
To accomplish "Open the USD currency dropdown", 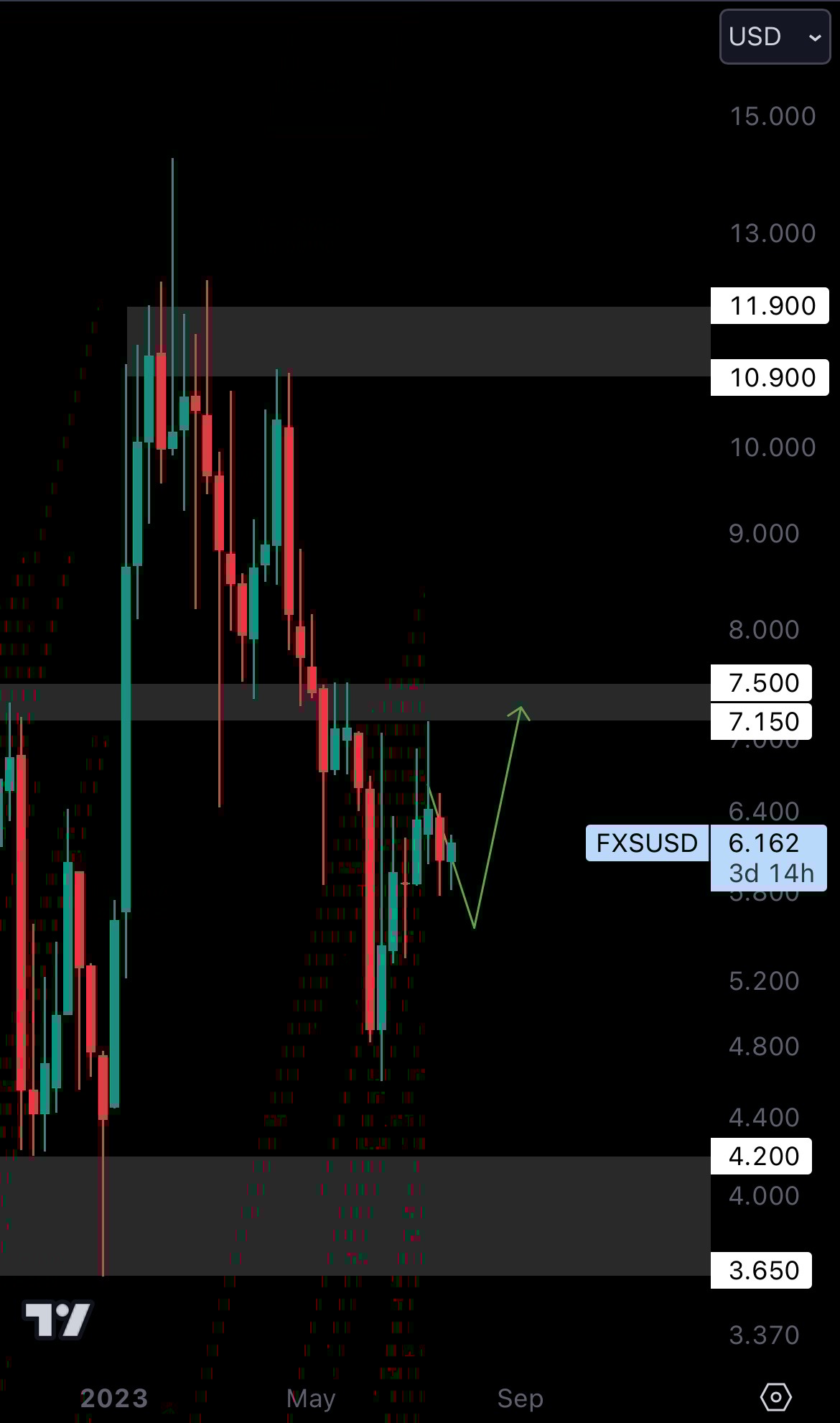I will [x=775, y=37].
